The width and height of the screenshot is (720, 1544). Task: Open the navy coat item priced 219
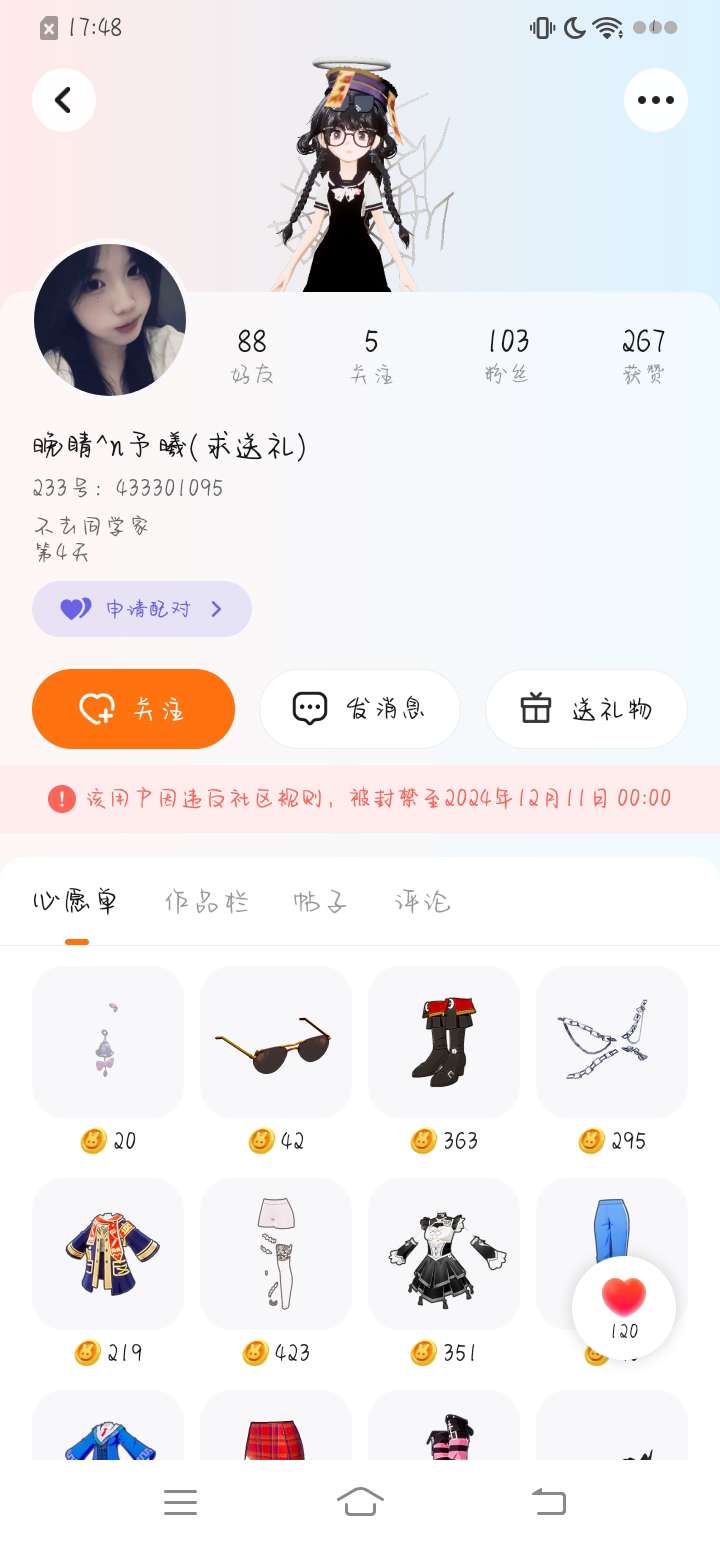(x=108, y=1254)
